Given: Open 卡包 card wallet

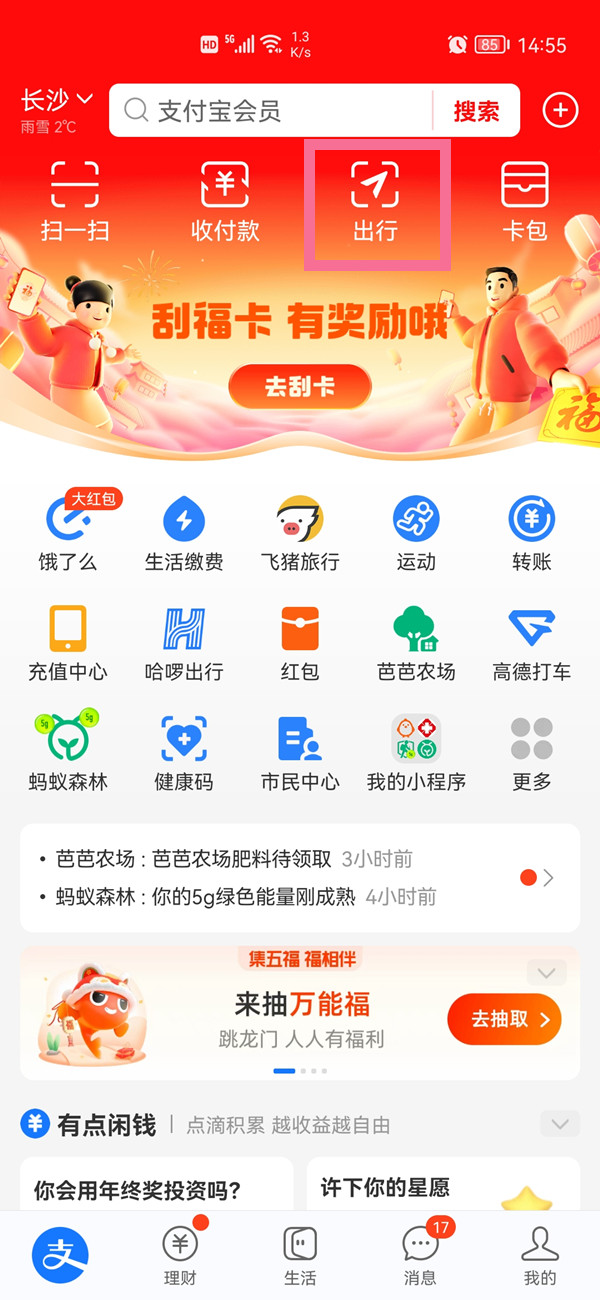Looking at the screenshot, I should point(525,202).
